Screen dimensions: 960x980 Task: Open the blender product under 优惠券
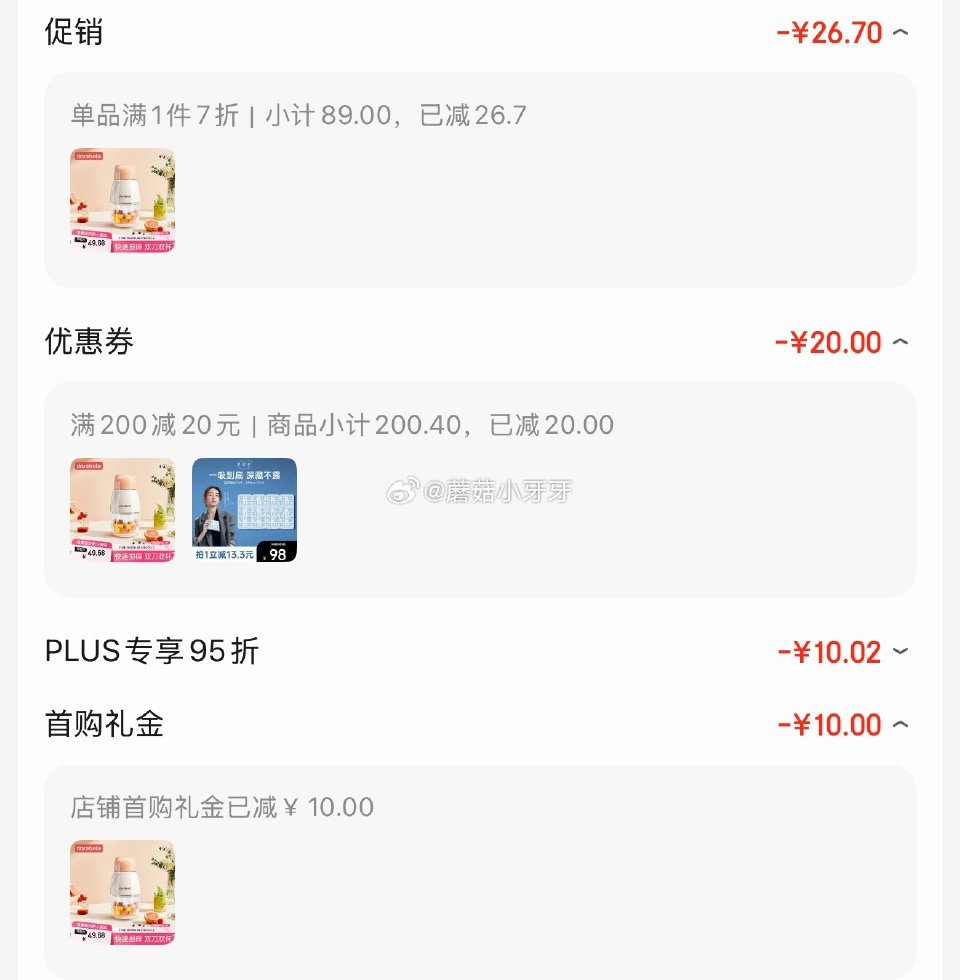123,510
